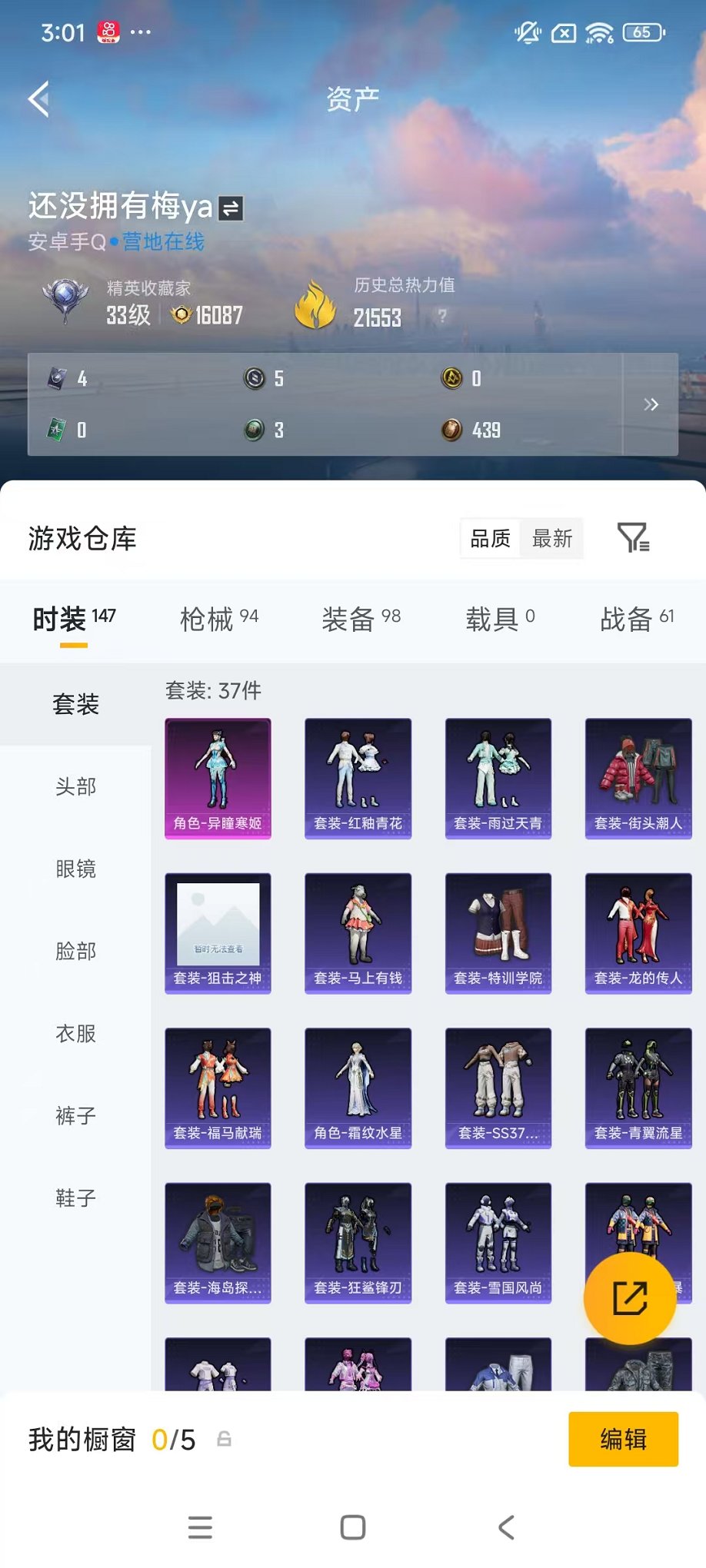Switch sorting to 品质

coord(489,539)
